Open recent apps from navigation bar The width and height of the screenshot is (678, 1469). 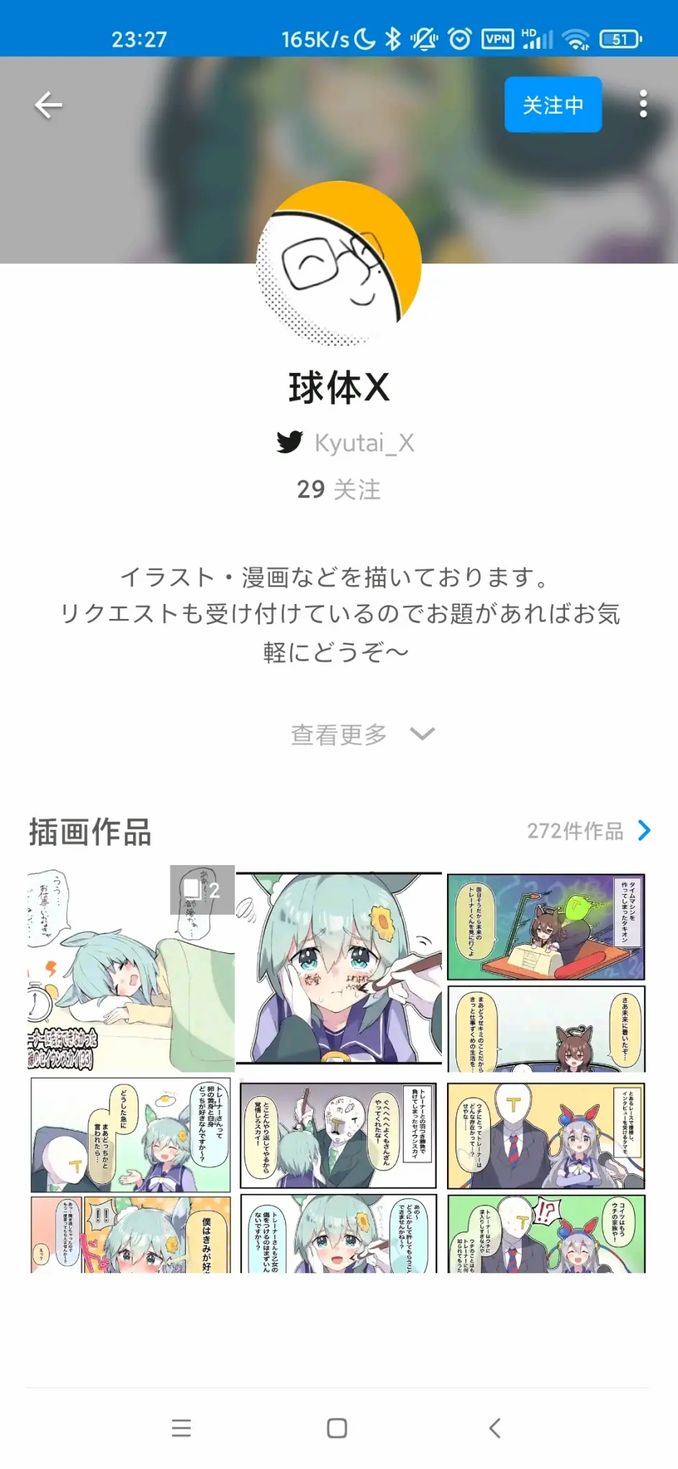[x=181, y=1428]
